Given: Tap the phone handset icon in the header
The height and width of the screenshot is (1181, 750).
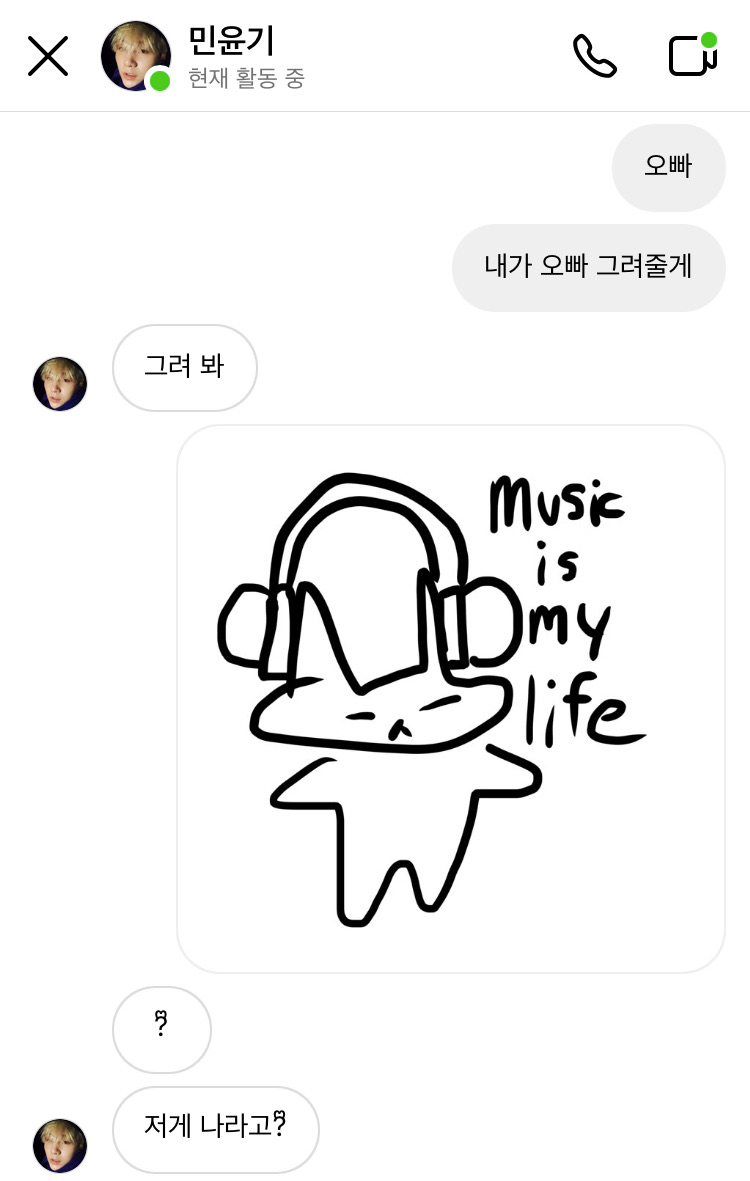Looking at the screenshot, I should [594, 57].
